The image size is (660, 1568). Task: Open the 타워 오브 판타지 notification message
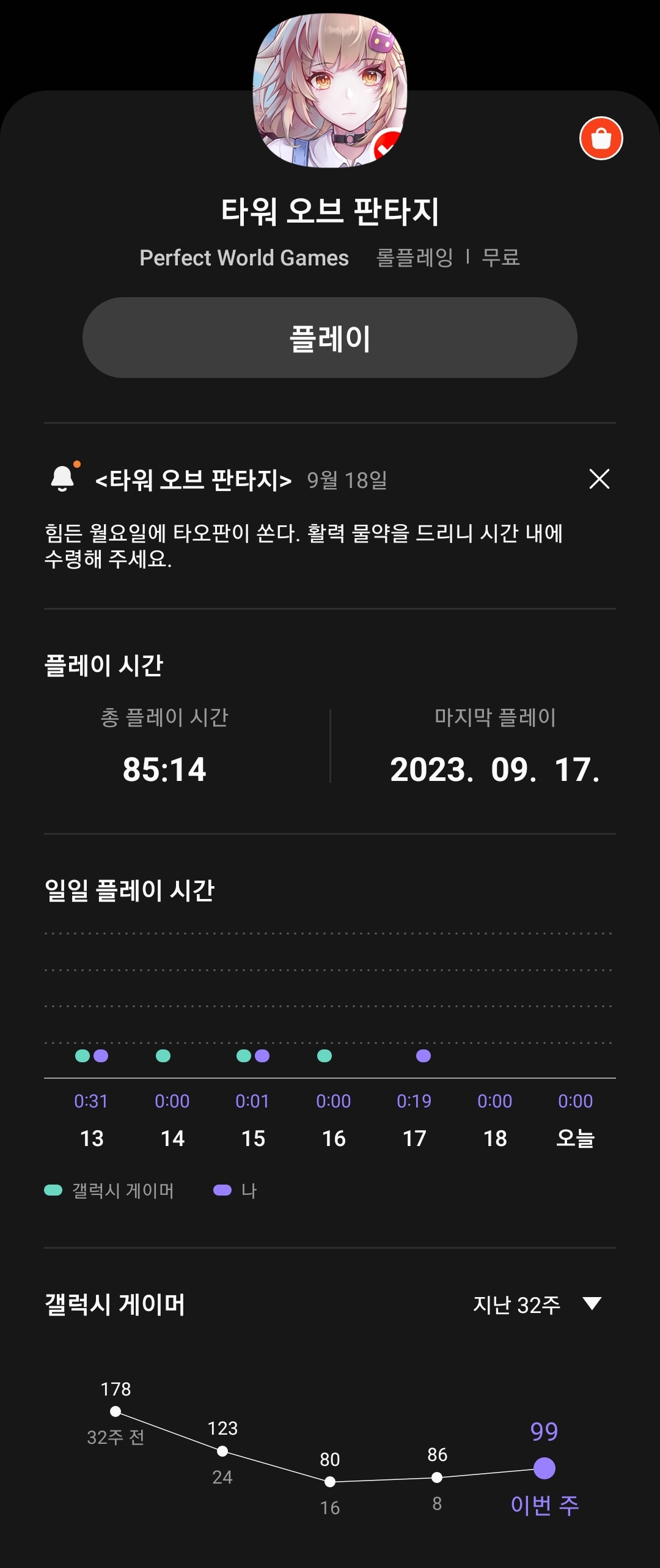[x=303, y=545]
